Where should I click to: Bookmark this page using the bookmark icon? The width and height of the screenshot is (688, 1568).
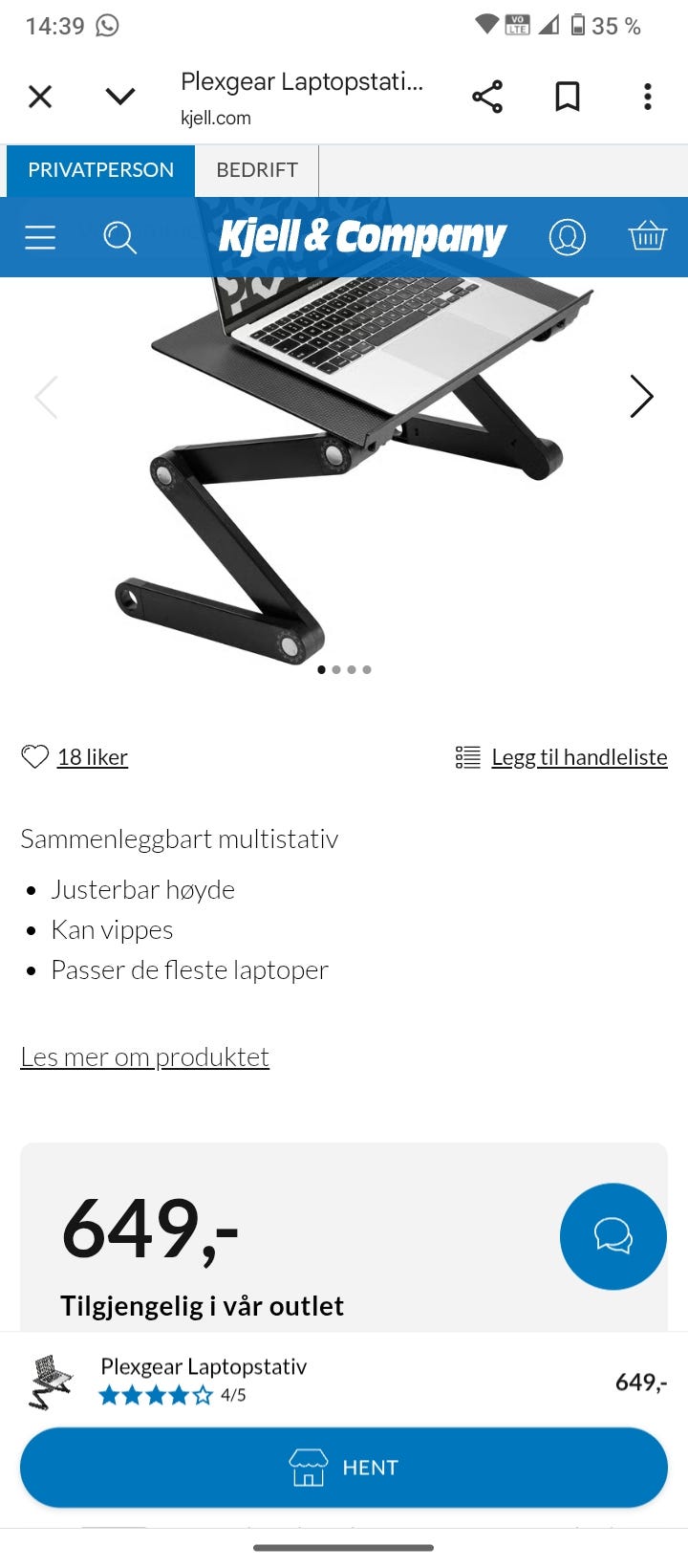coord(568,96)
